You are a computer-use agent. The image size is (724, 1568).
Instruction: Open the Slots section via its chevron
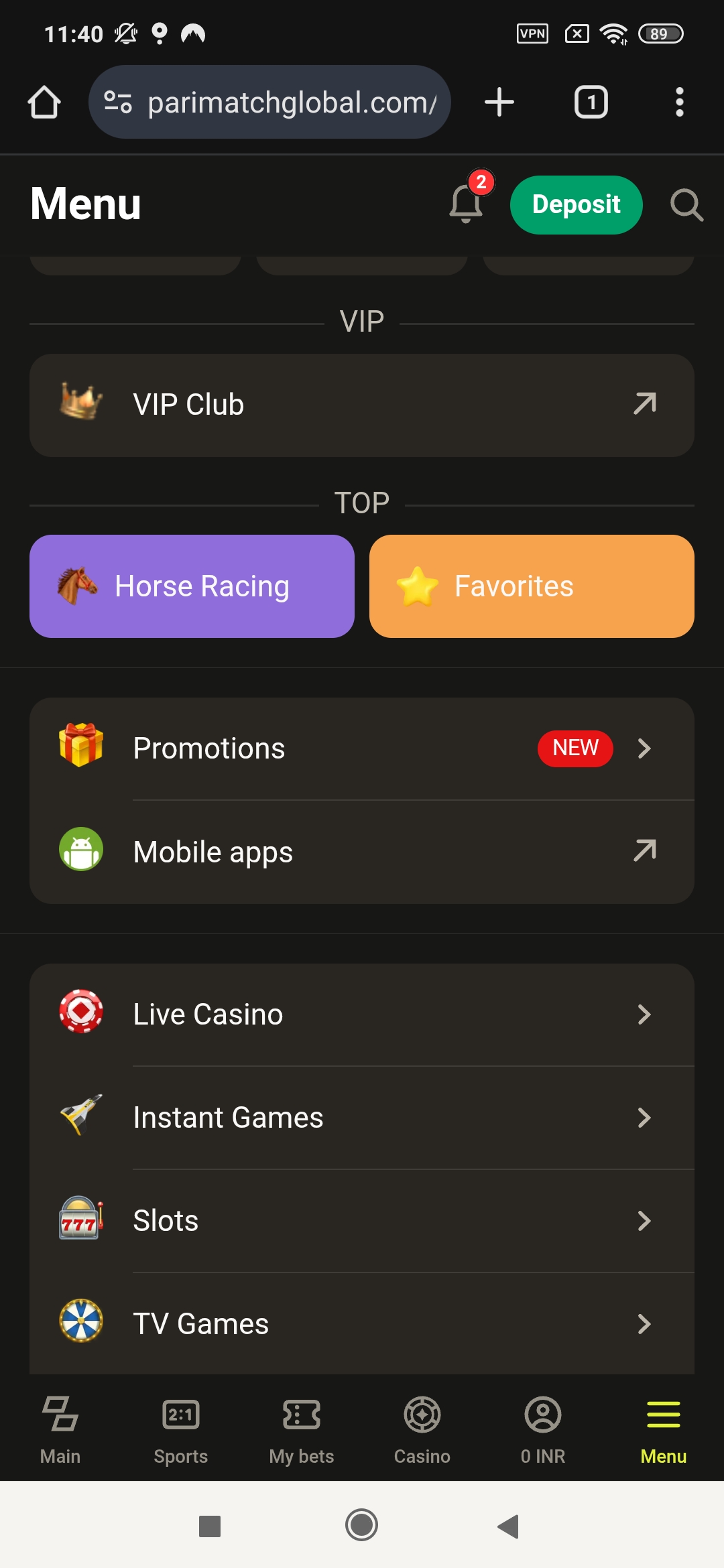644,1221
